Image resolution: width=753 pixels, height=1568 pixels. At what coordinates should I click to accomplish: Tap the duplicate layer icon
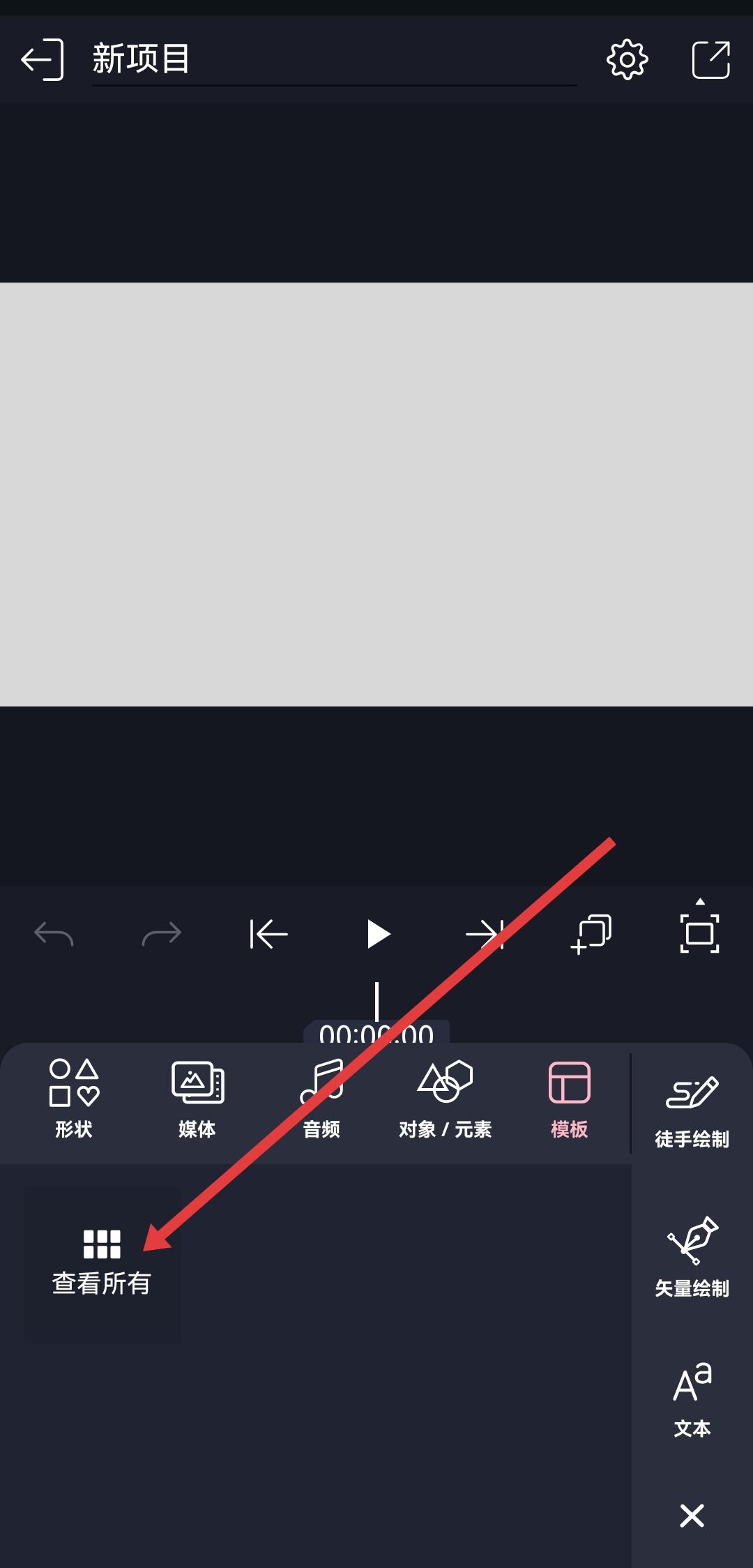coord(591,934)
